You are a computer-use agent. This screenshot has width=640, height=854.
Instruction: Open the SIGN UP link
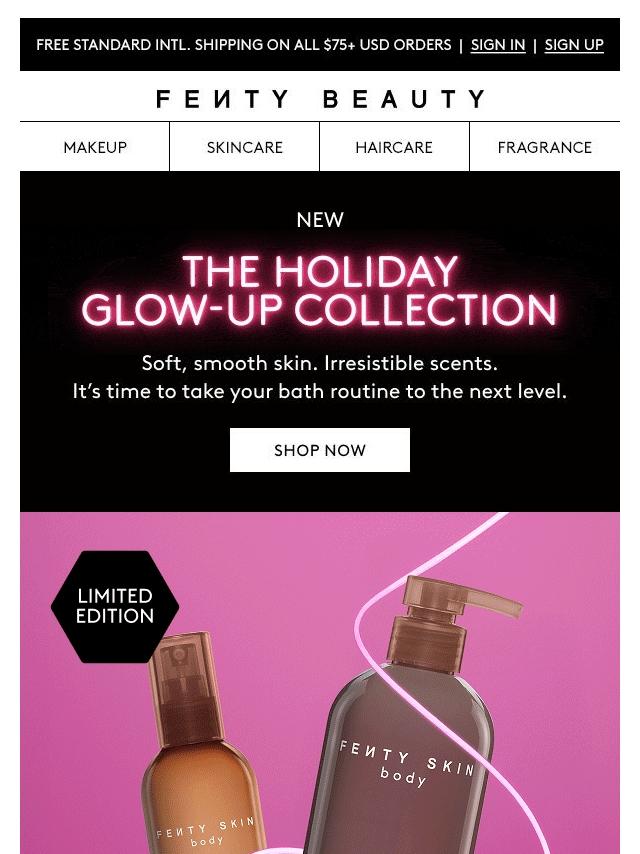coord(574,45)
